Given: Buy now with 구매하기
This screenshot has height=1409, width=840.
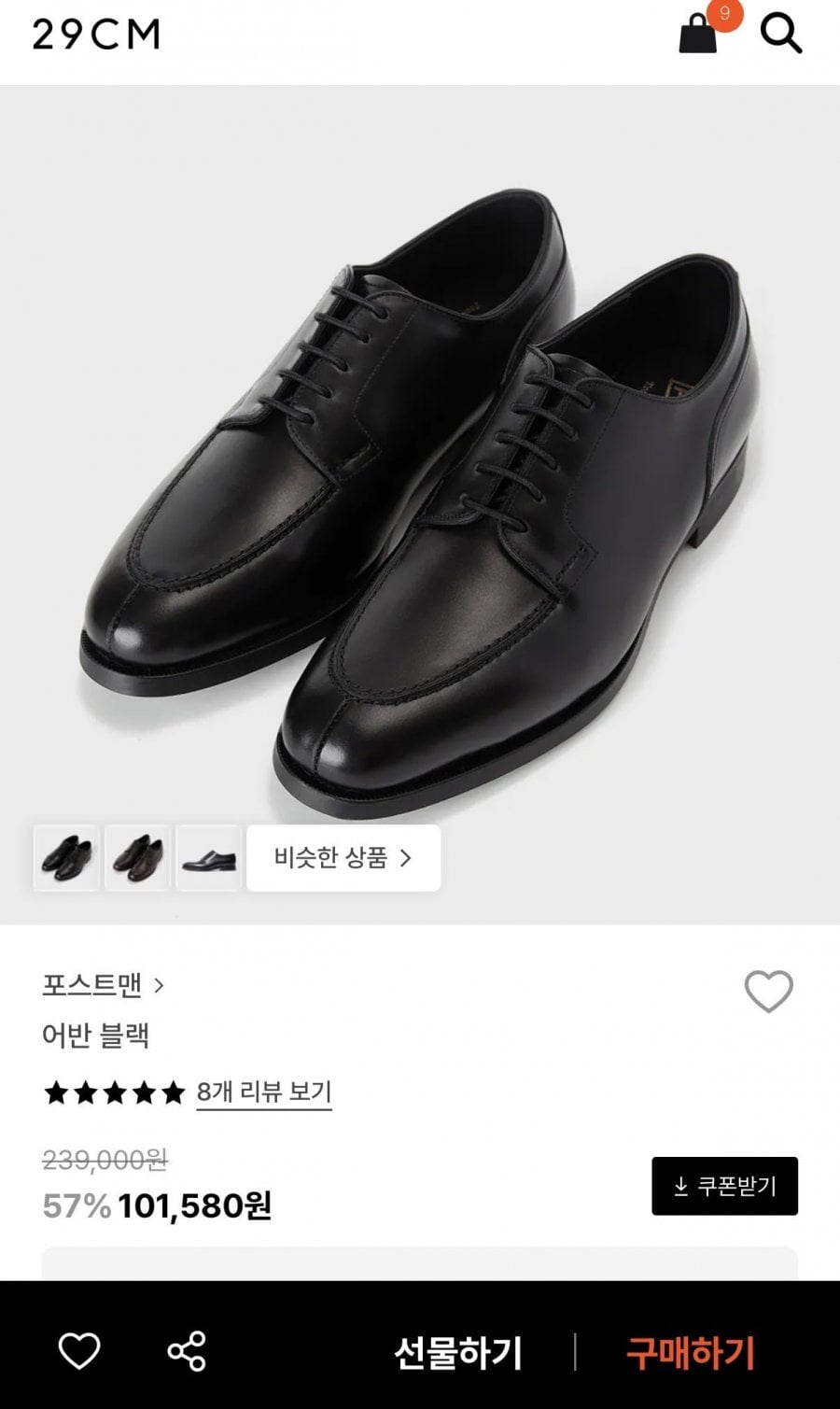Looking at the screenshot, I should click(x=690, y=1352).
